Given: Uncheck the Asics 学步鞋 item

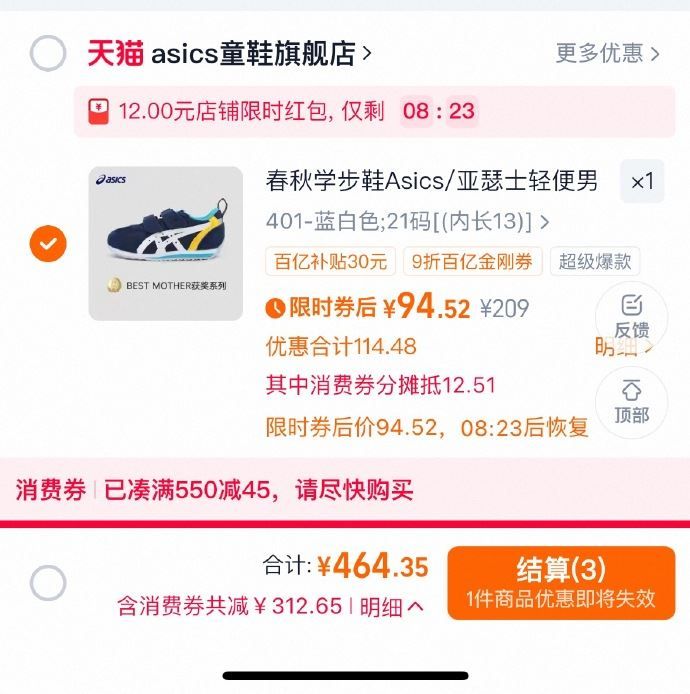Looking at the screenshot, I should click(48, 243).
